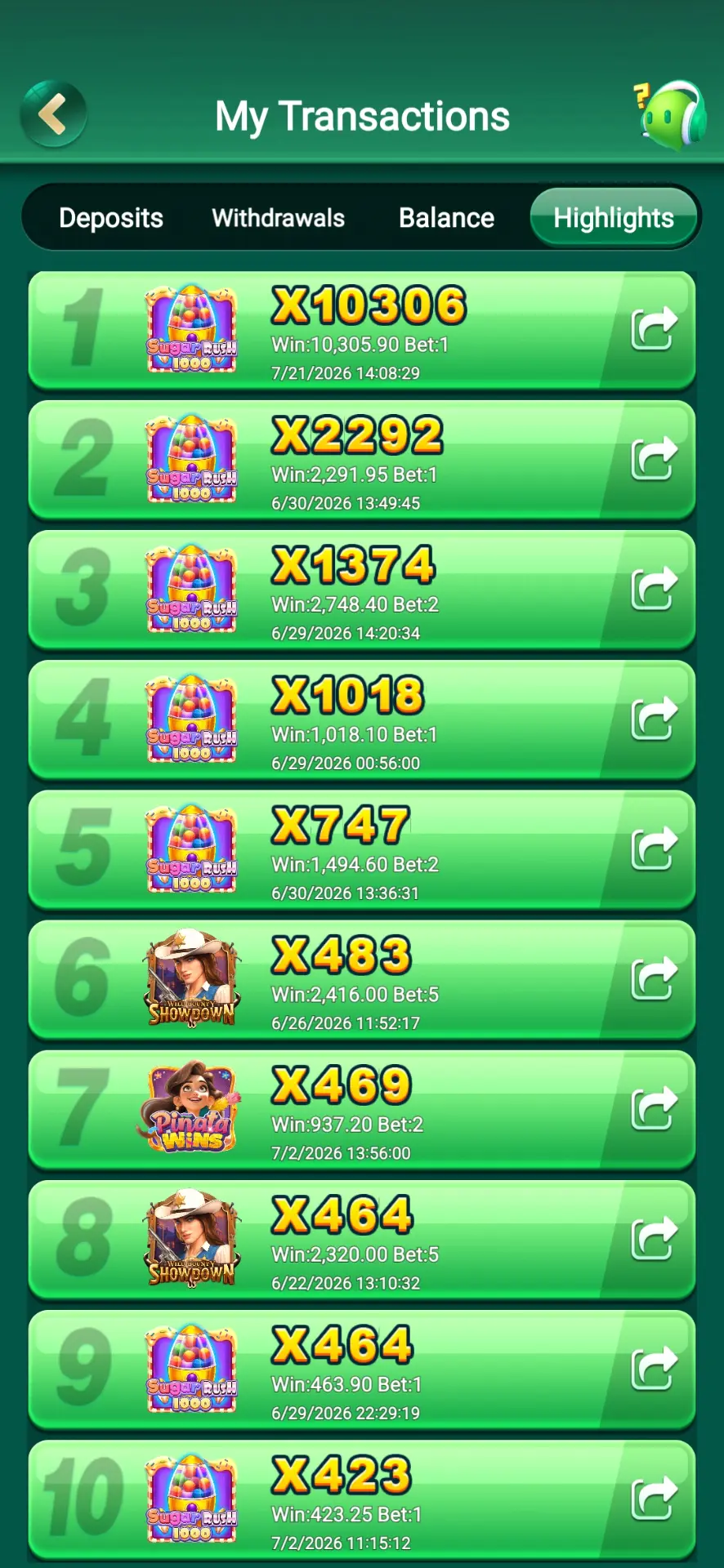Image resolution: width=724 pixels, height=1568 pixels.
Task: Share the X1018 highlight
Action: pyautogui.click(x=654, y=718)
